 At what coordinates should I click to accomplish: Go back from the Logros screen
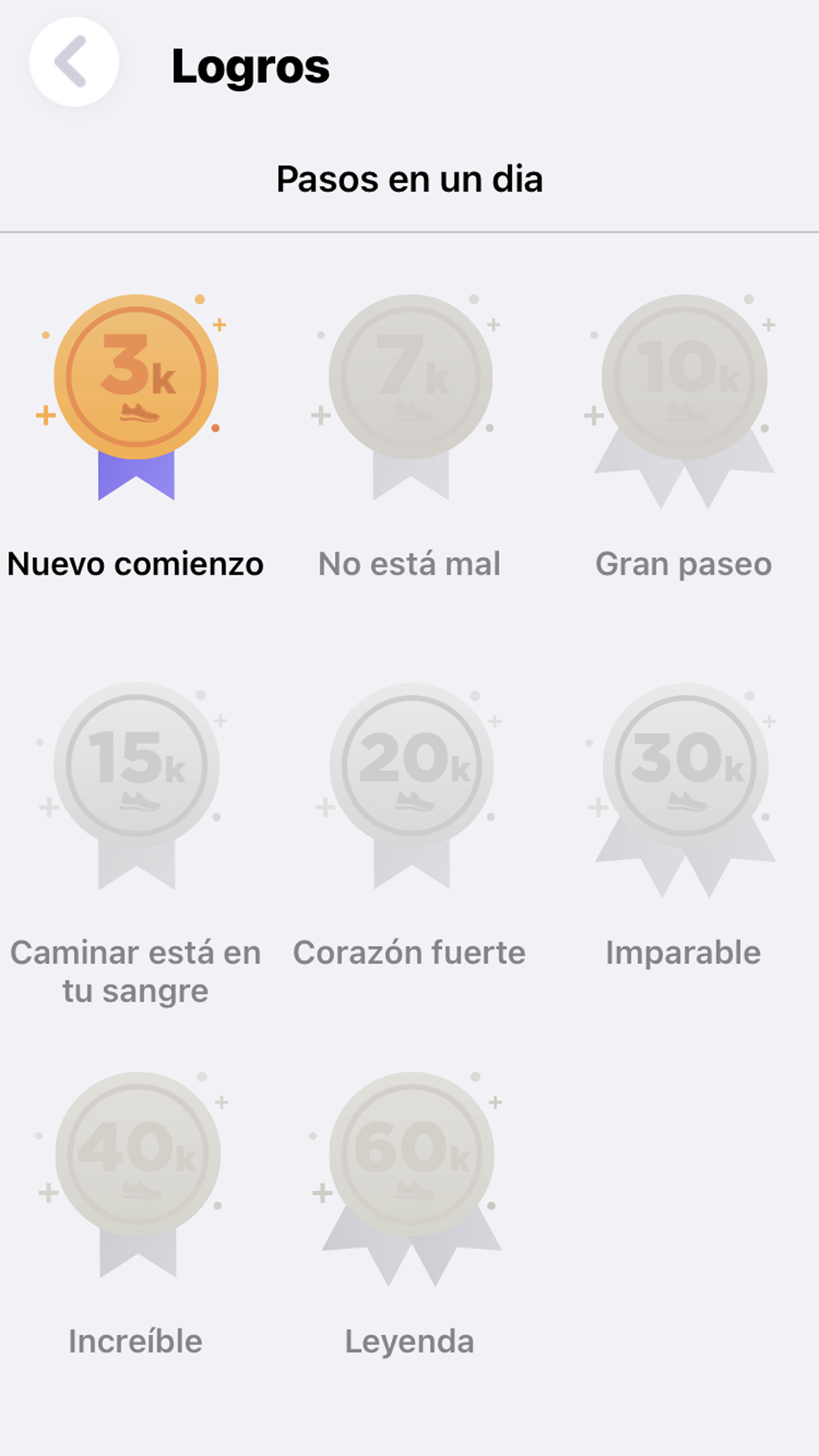click(74, 62)
